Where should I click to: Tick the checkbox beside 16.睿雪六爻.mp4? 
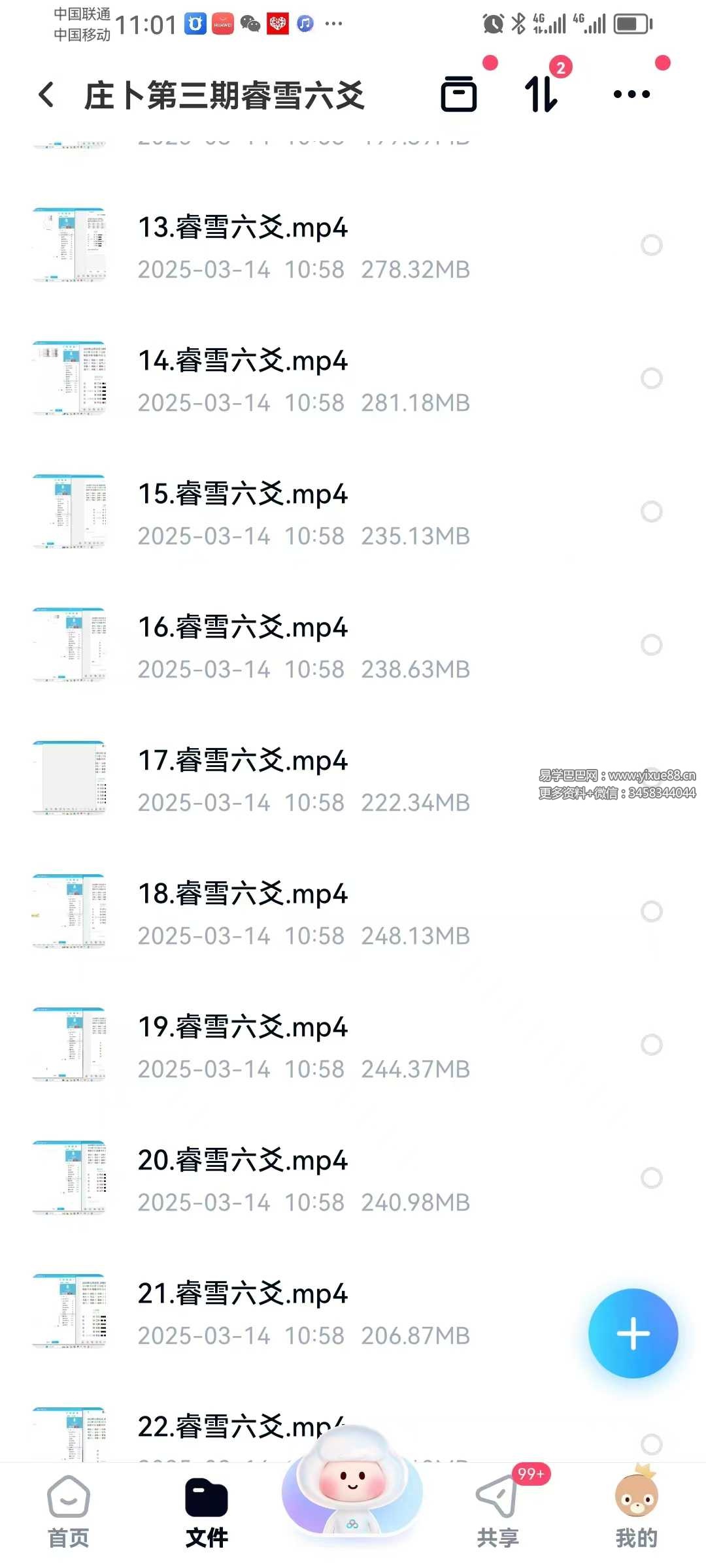pyautogui.click(x=651, y=645)
